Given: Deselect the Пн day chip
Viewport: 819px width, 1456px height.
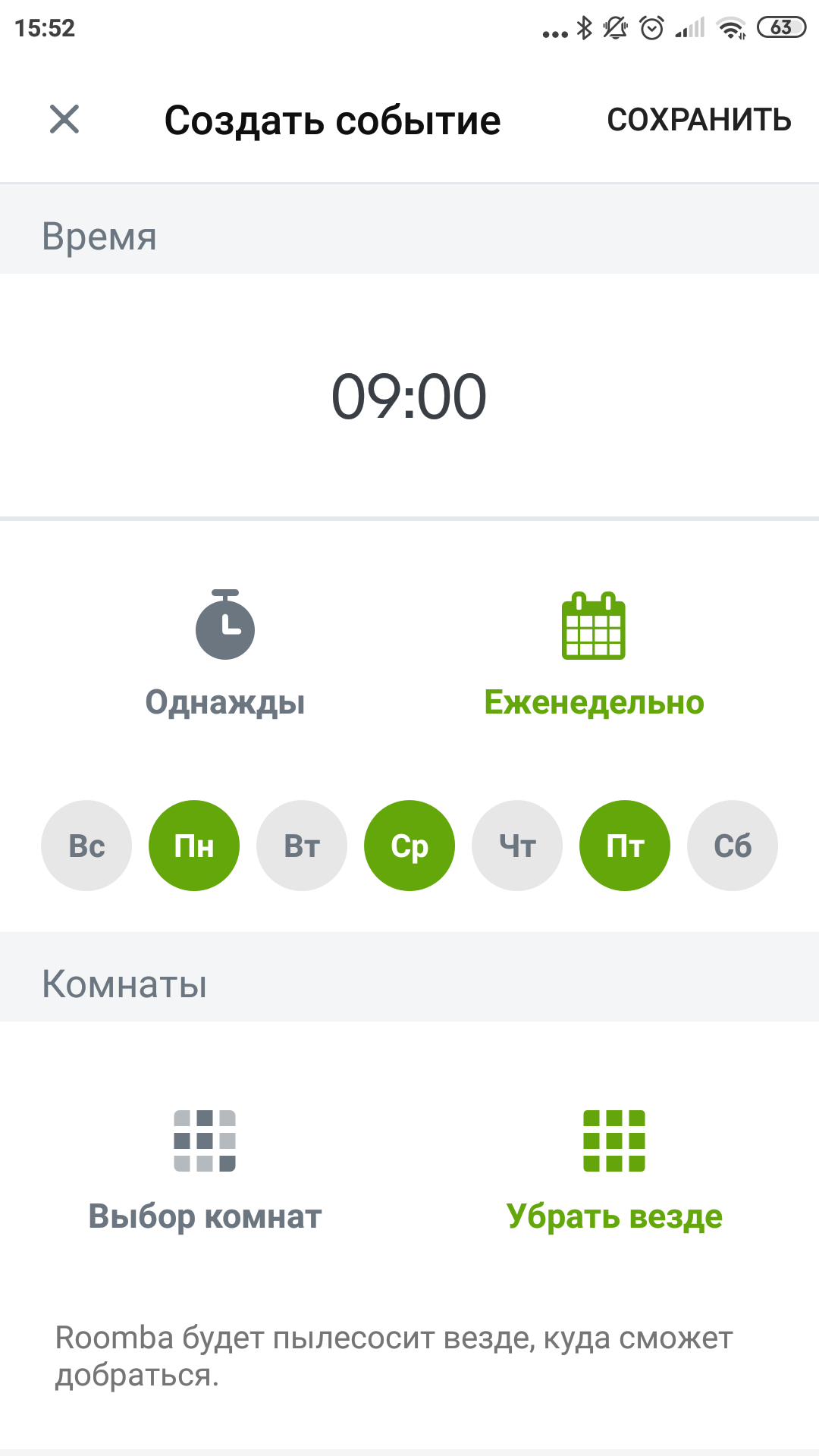Looking at the screenshot, I should click(x=194, y=846).
